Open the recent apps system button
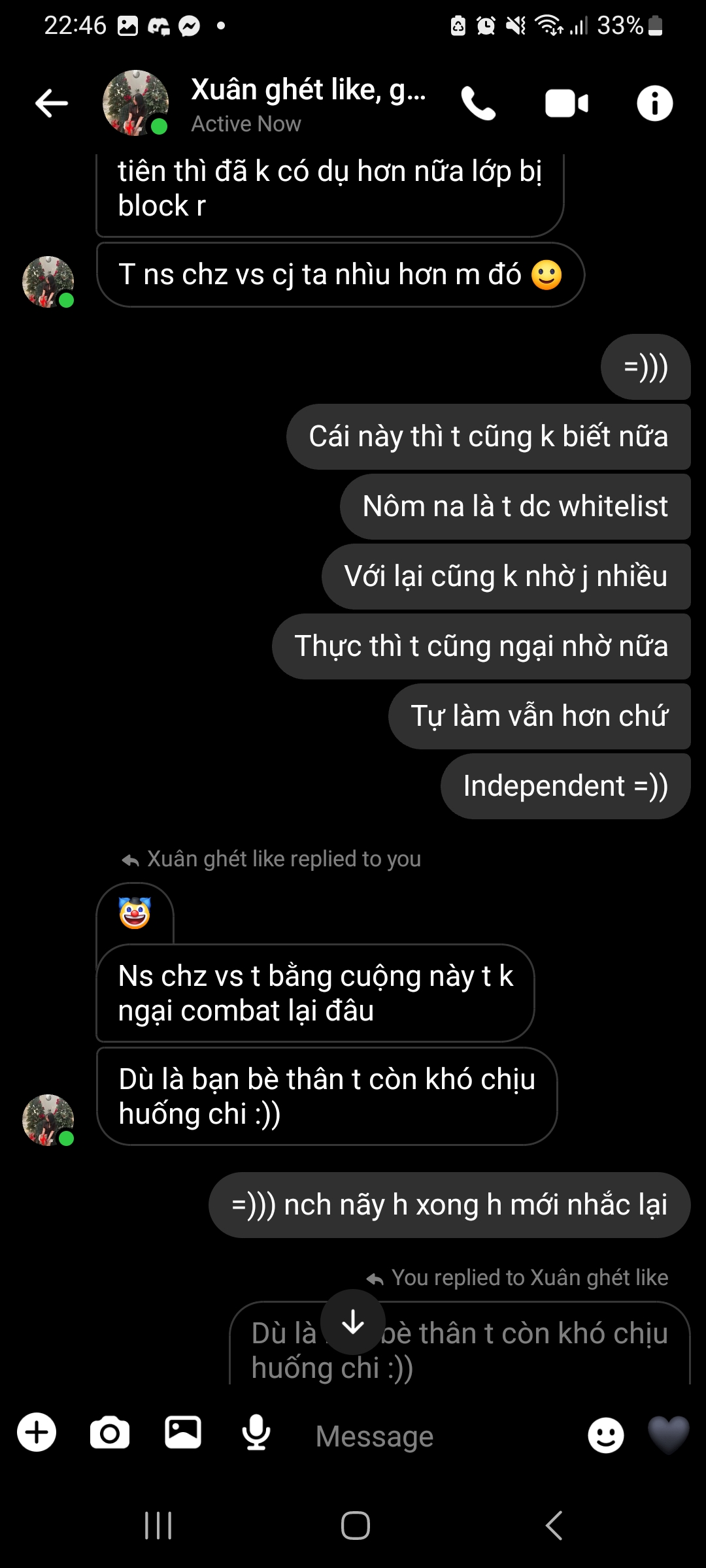The height and width of the screenshot is (1568, 706). pos(158,1526)
